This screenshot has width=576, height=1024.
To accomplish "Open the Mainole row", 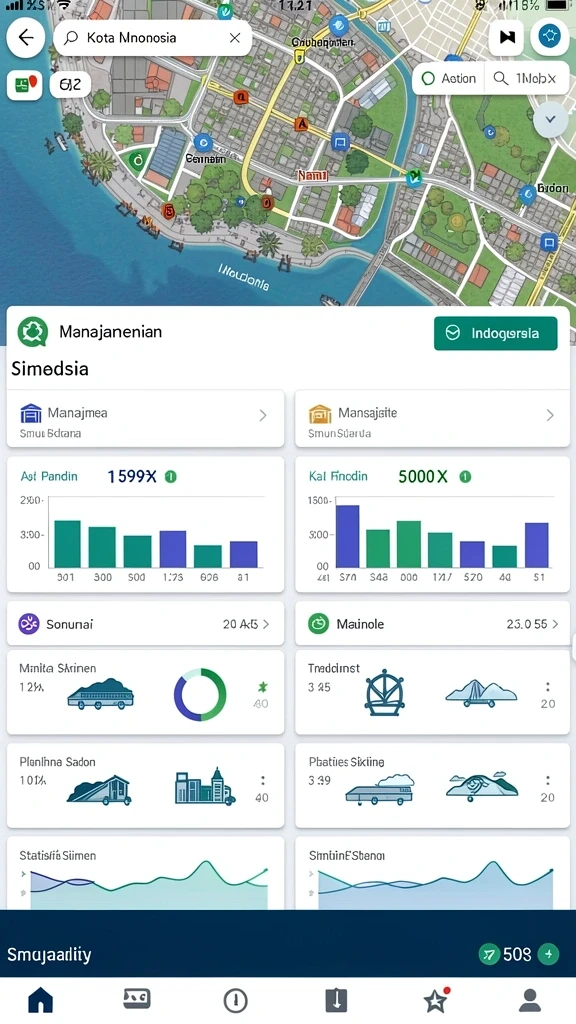I will pyautogui.click(x=432, y=624).
